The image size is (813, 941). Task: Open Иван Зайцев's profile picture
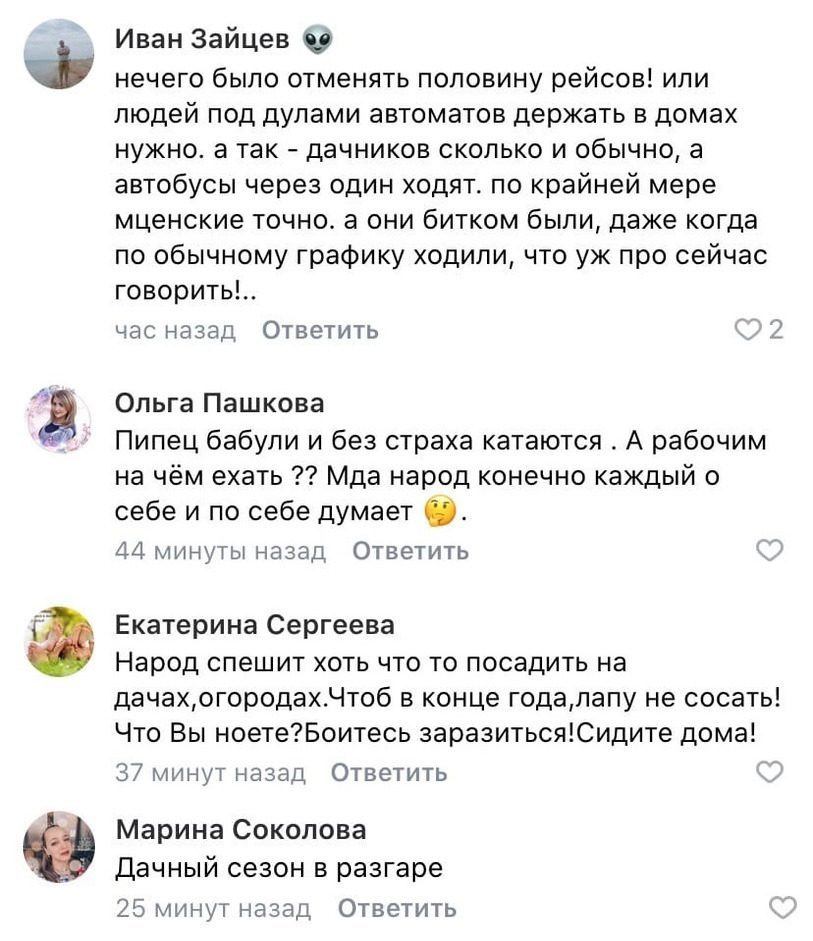click(x=60, y=53)
